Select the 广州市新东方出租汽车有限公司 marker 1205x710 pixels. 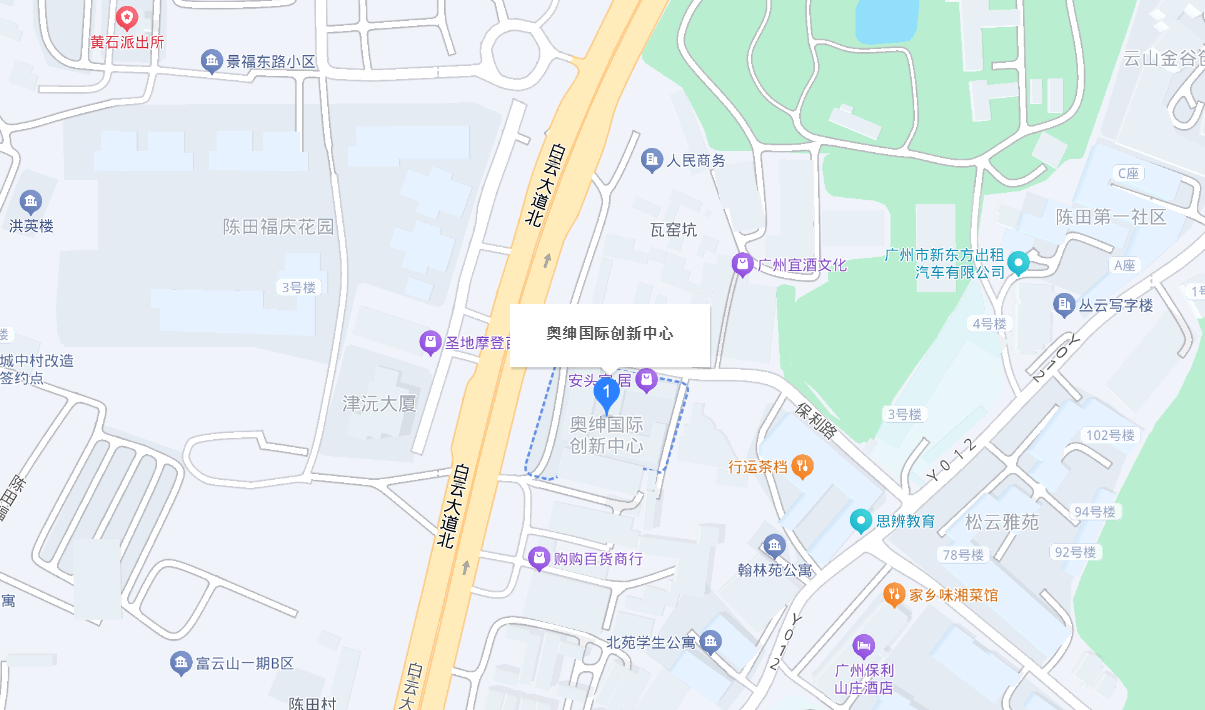click(1019, 264)
